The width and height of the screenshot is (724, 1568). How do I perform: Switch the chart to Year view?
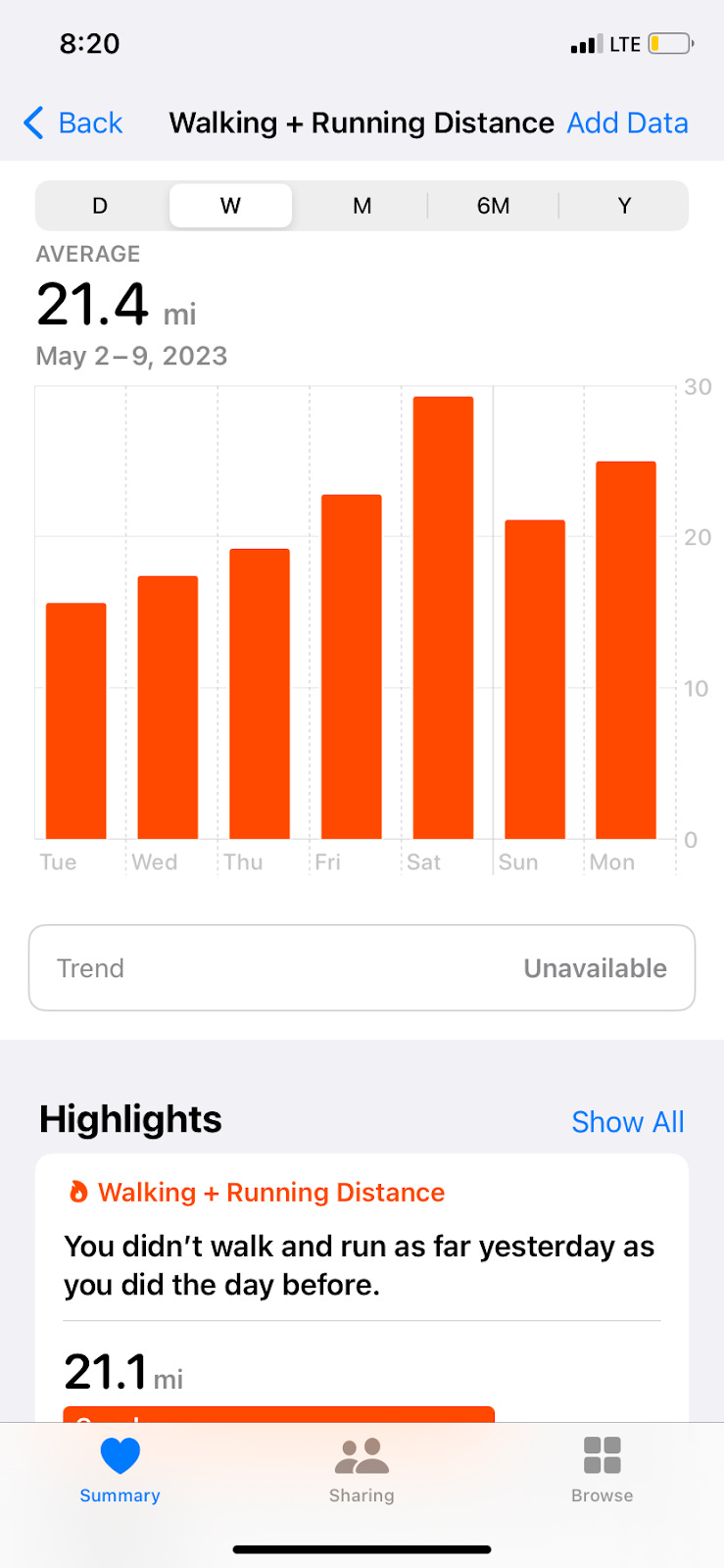point(624,206)
